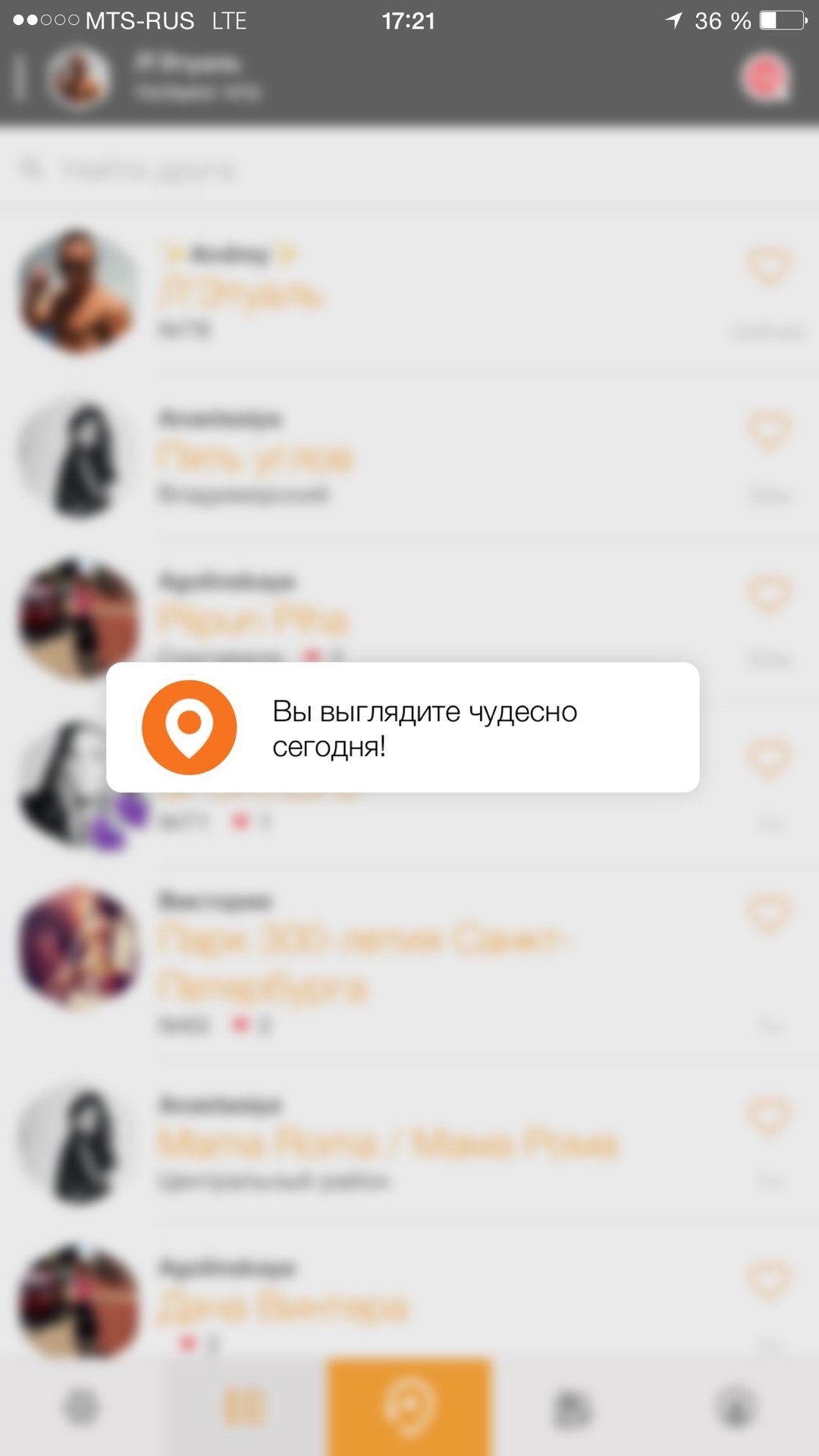This screenshot has width=819, height=1456.
Task: Open Парк 300-летия Санкт-Петербурга check-in
Action: coord(364,963)
